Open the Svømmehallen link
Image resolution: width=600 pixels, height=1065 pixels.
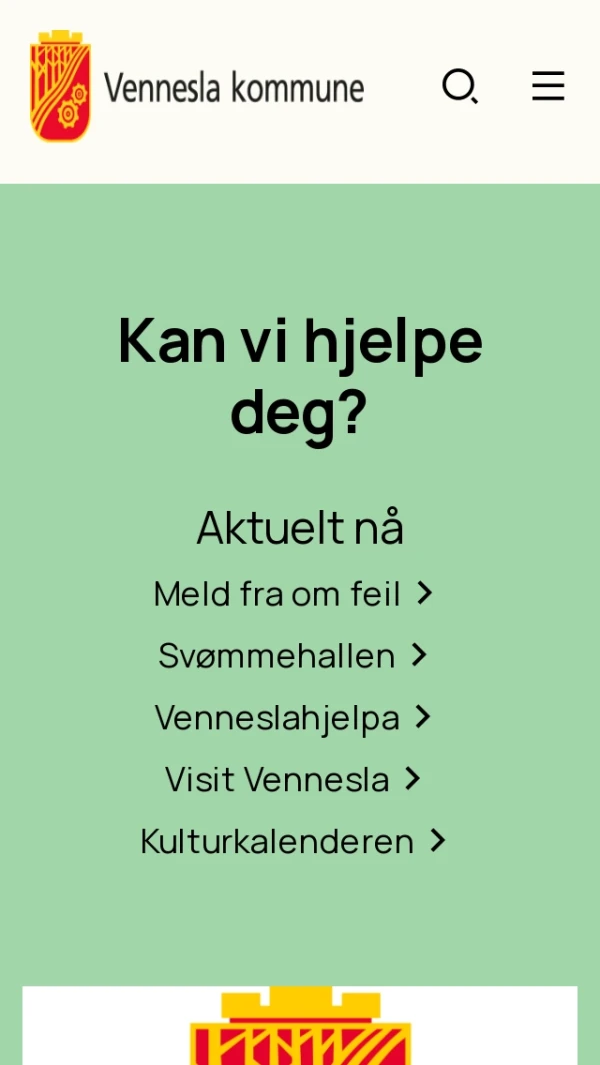pyautogui.click(x=292, y=656)
